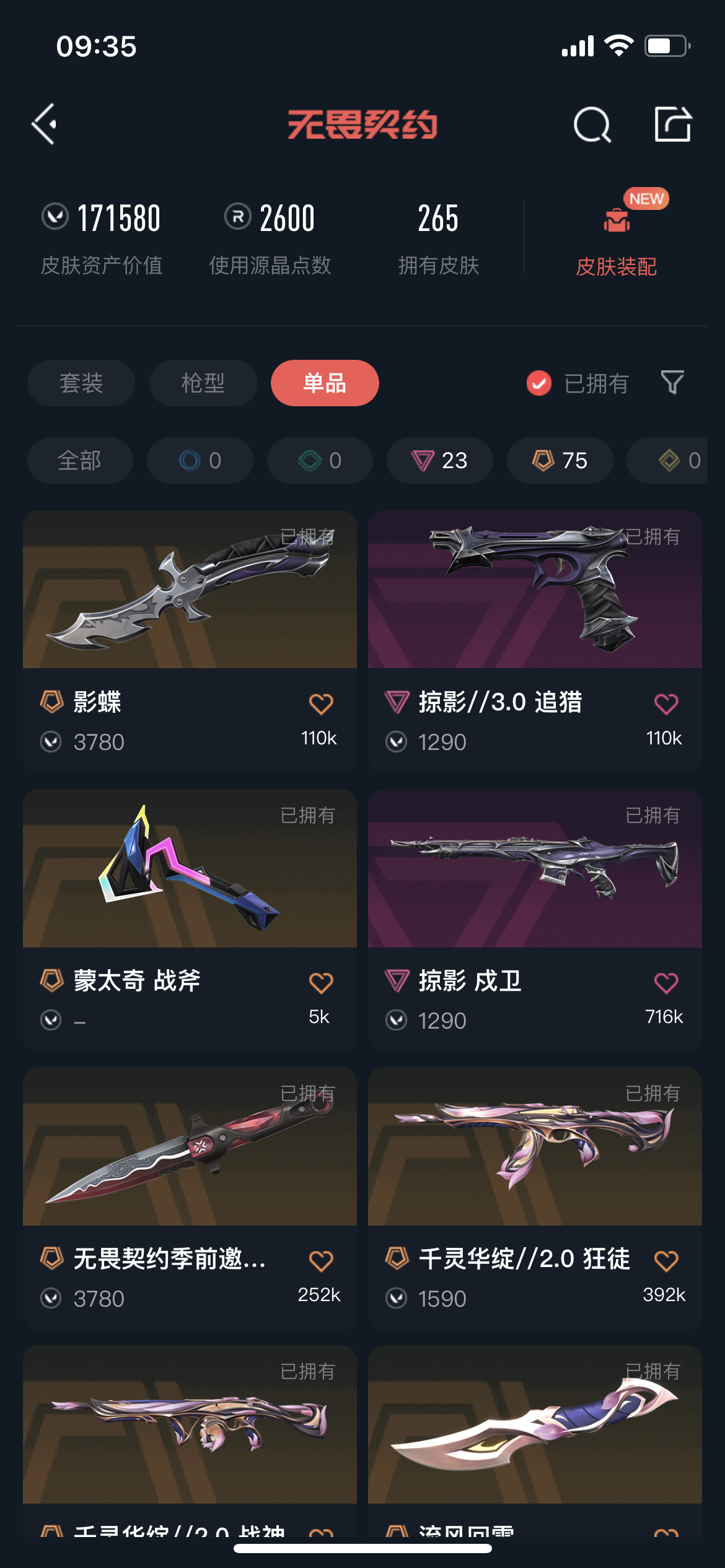Open the 影蝶 knife skin card
The height and width of the screenshot is (1568, 725).
tap(190, 642)
